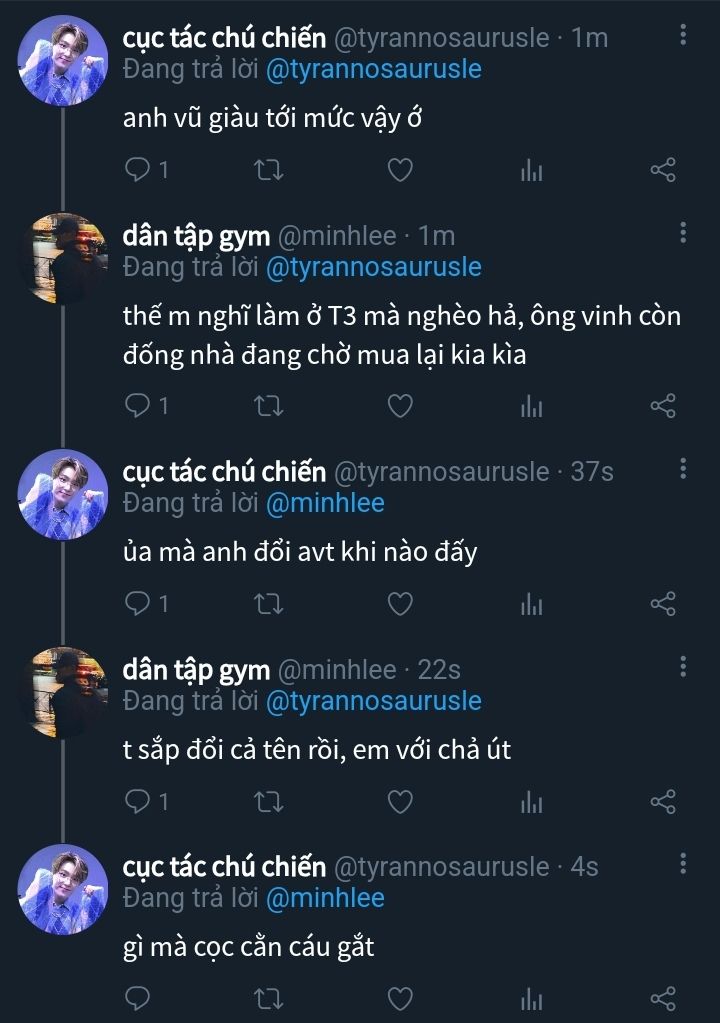Reply to the tweet "anh vũ giàu tới mức vậy ở"
The height and width of the screenshot is (1023, 720).
click(x=138, y=170)
